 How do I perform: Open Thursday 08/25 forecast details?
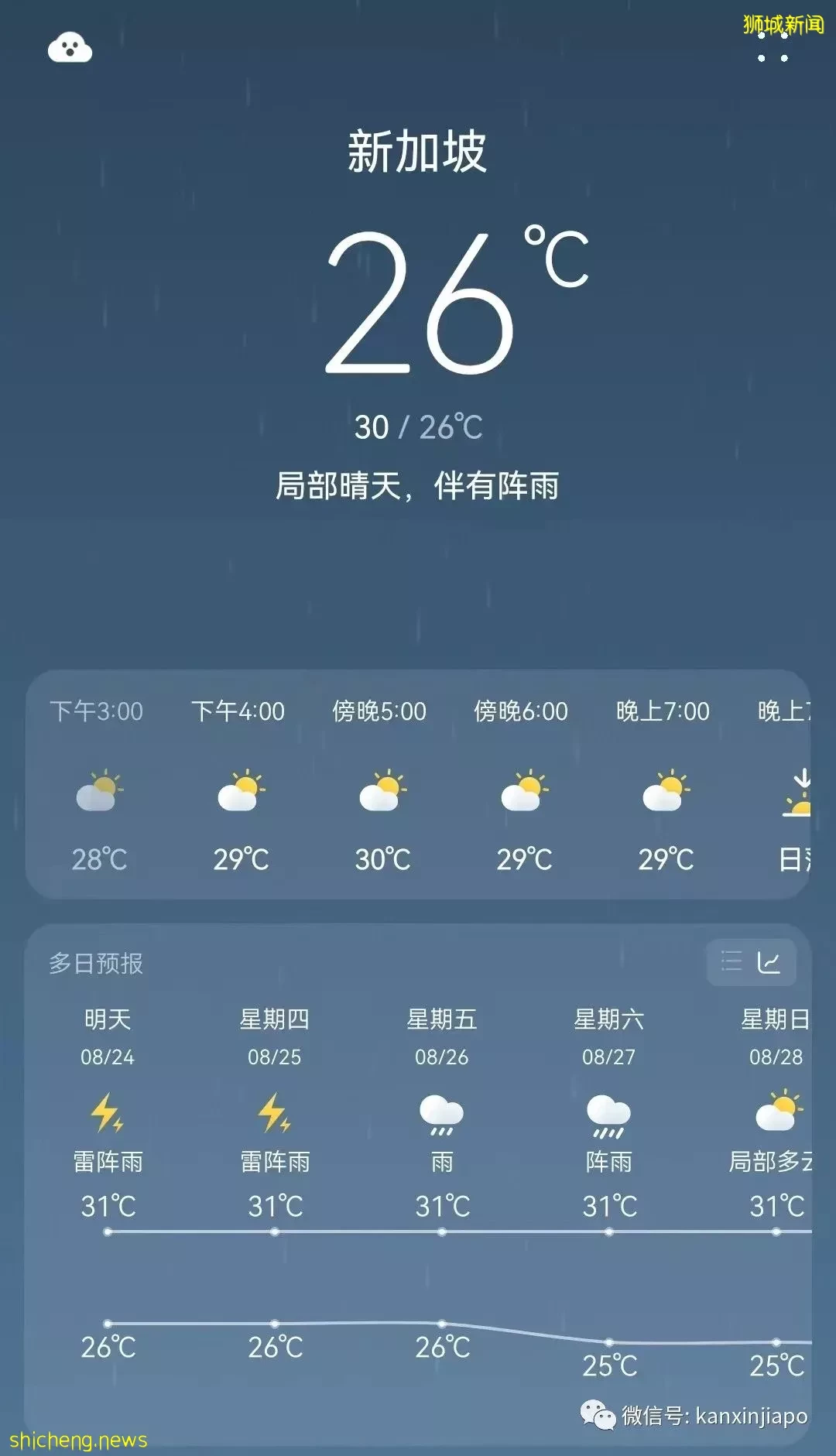coord(275,1115)
